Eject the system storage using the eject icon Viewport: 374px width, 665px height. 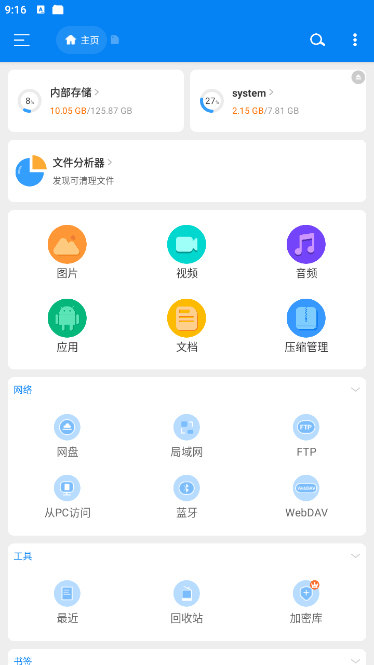[x=358, y=77]
